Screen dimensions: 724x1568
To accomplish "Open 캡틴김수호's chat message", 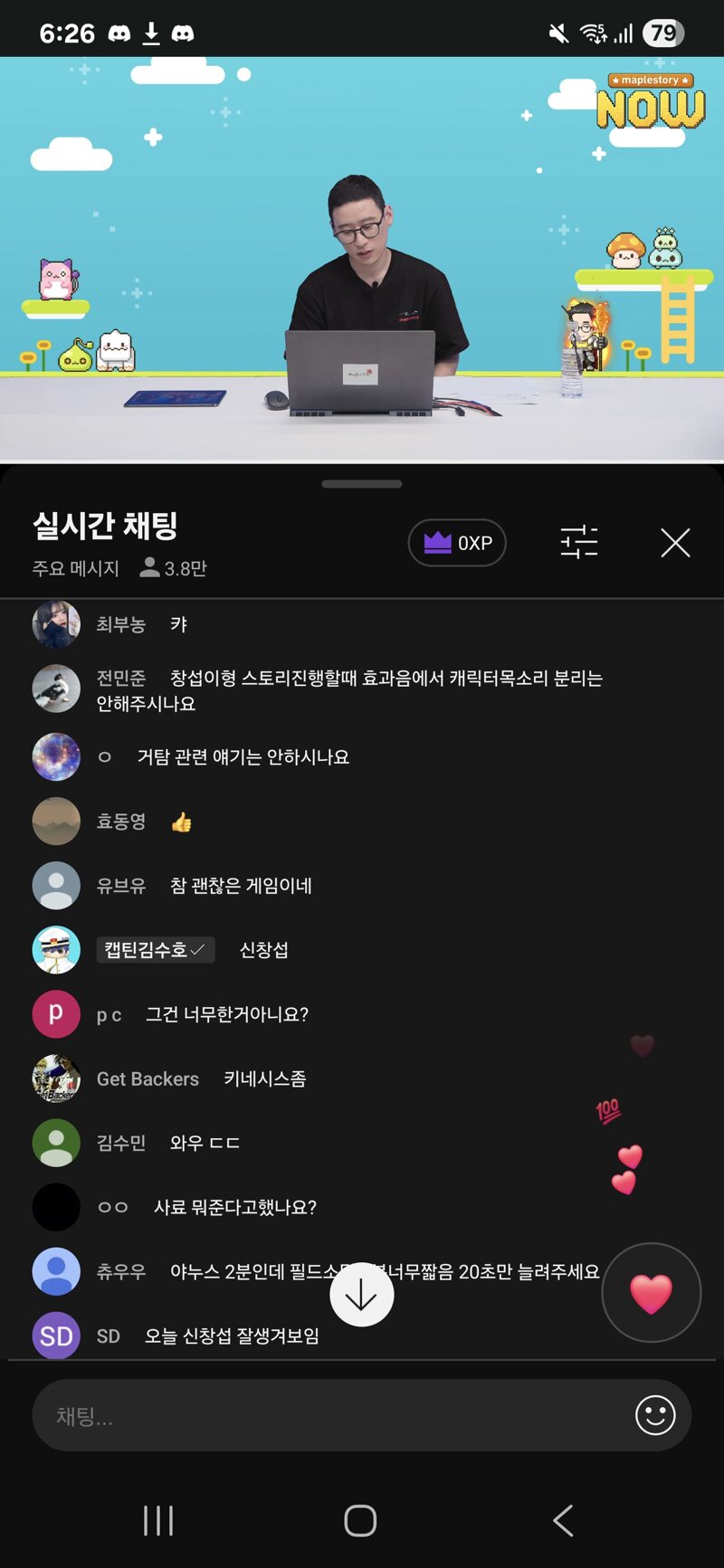I will point(262,950).
